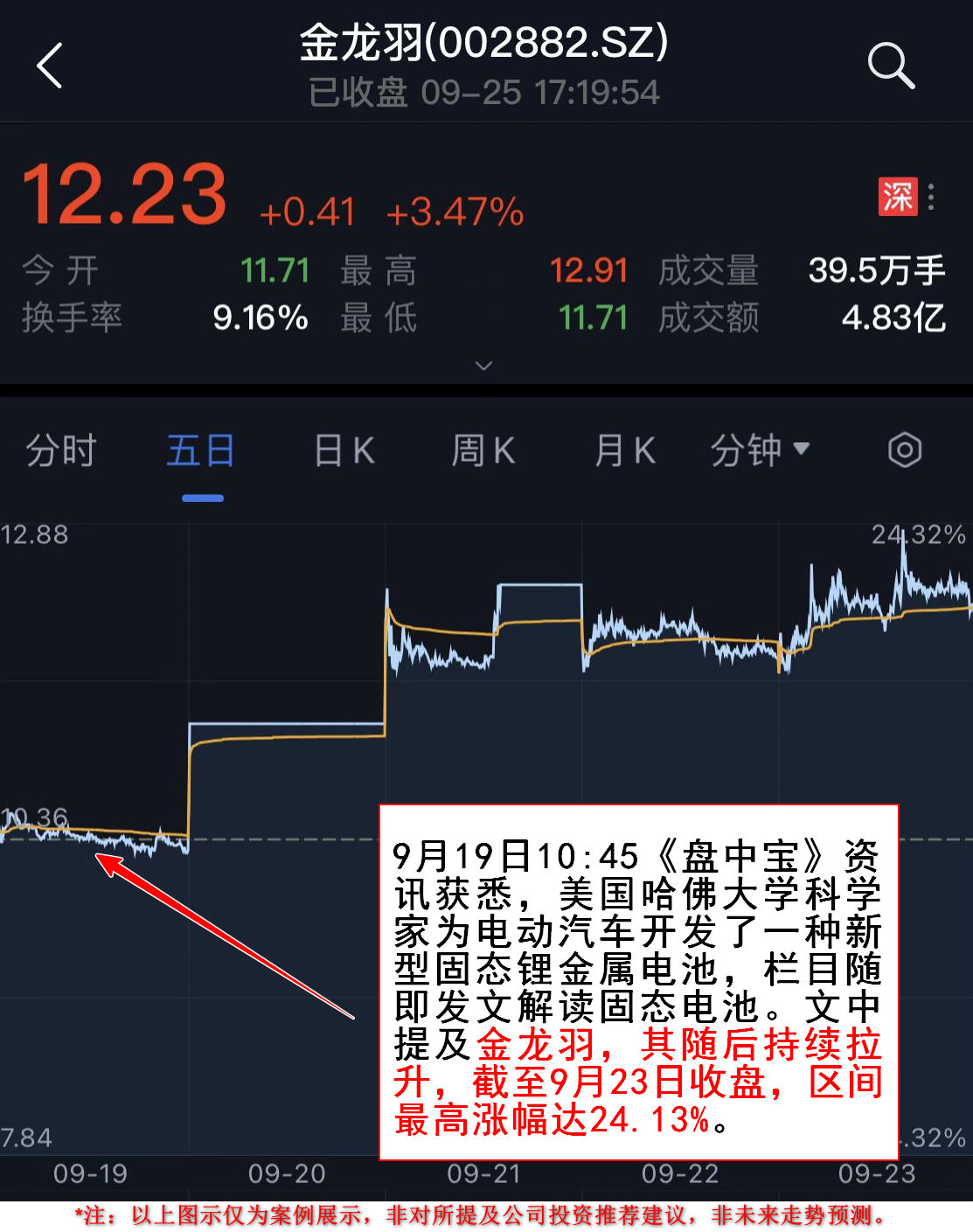Show the 日K chart
This screenshot has width=973, height=1232.
tap(344, 451)
